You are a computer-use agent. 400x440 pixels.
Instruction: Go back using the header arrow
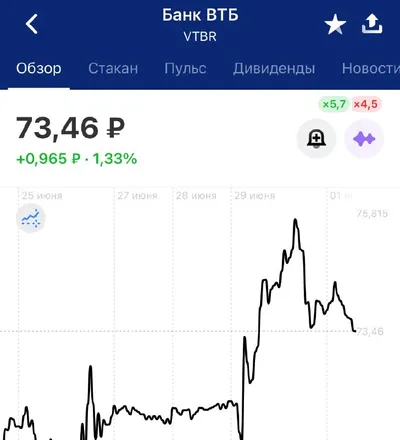point(32,24)
